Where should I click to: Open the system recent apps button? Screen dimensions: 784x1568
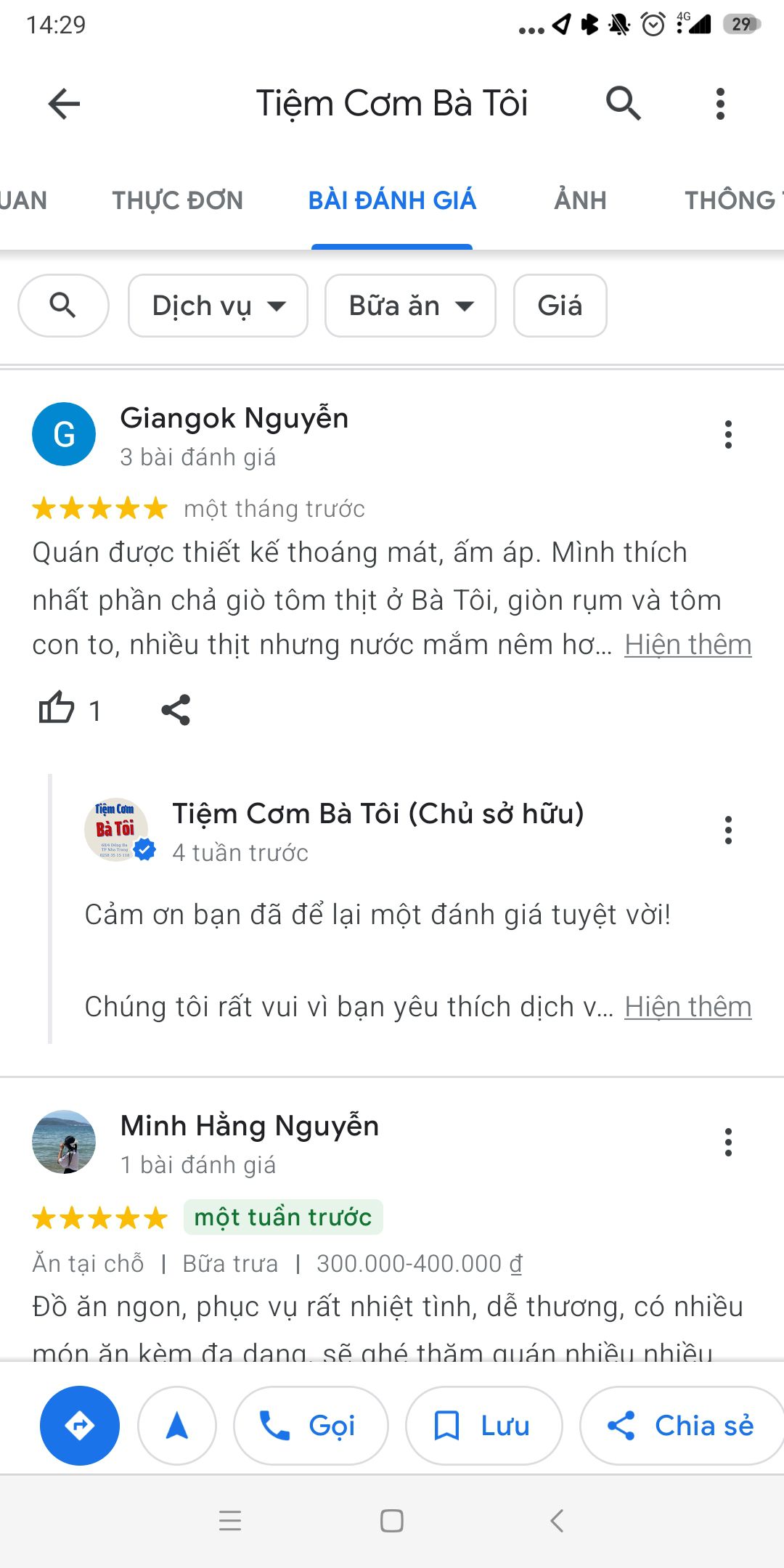230,1521
